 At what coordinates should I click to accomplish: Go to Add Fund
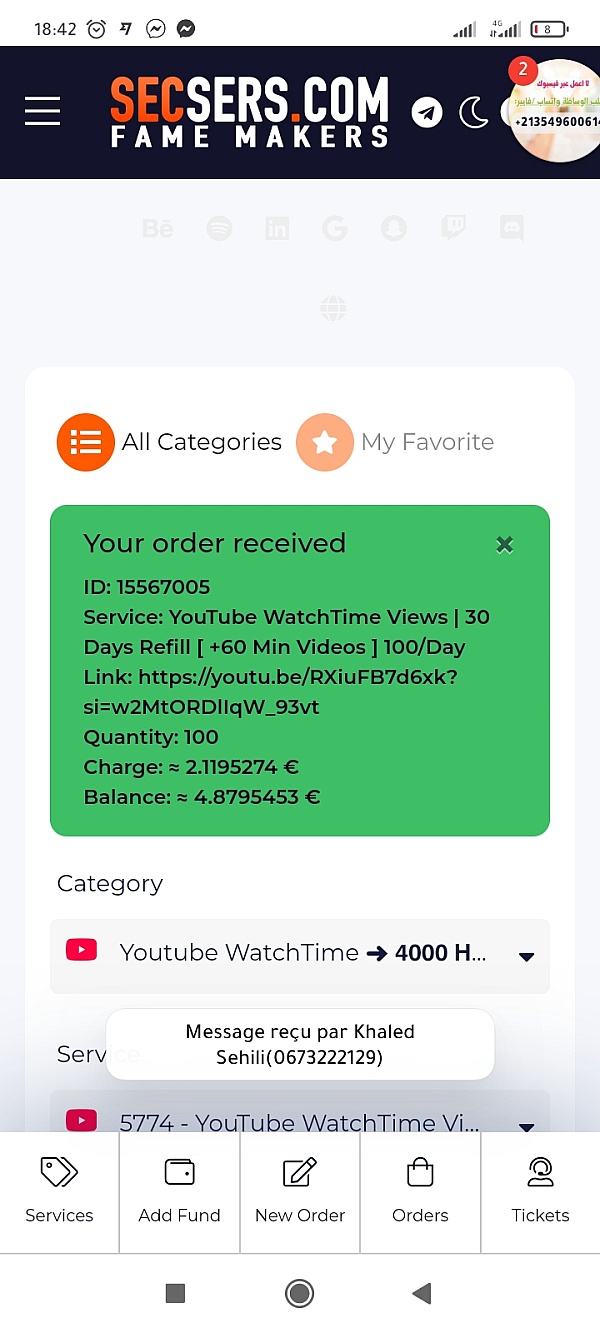[x=179, y=1192]
